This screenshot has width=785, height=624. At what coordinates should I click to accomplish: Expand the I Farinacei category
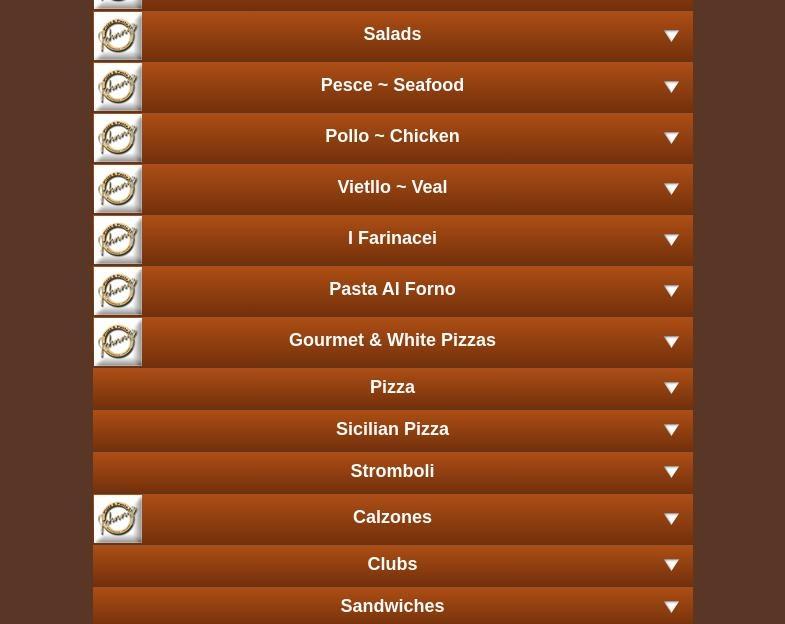[x=392, y=239]
